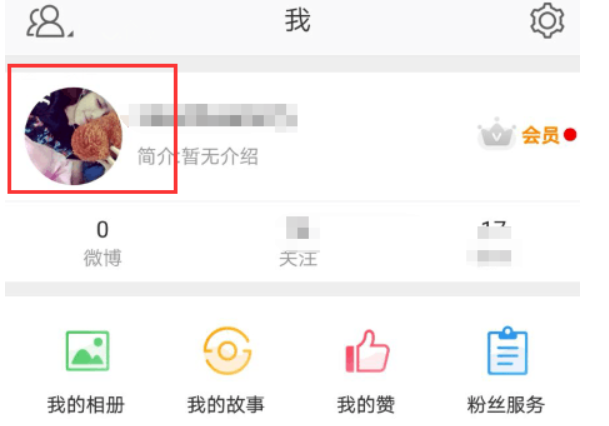Open the 关注 following list
The image size is (609, 426).
[298, 243]
